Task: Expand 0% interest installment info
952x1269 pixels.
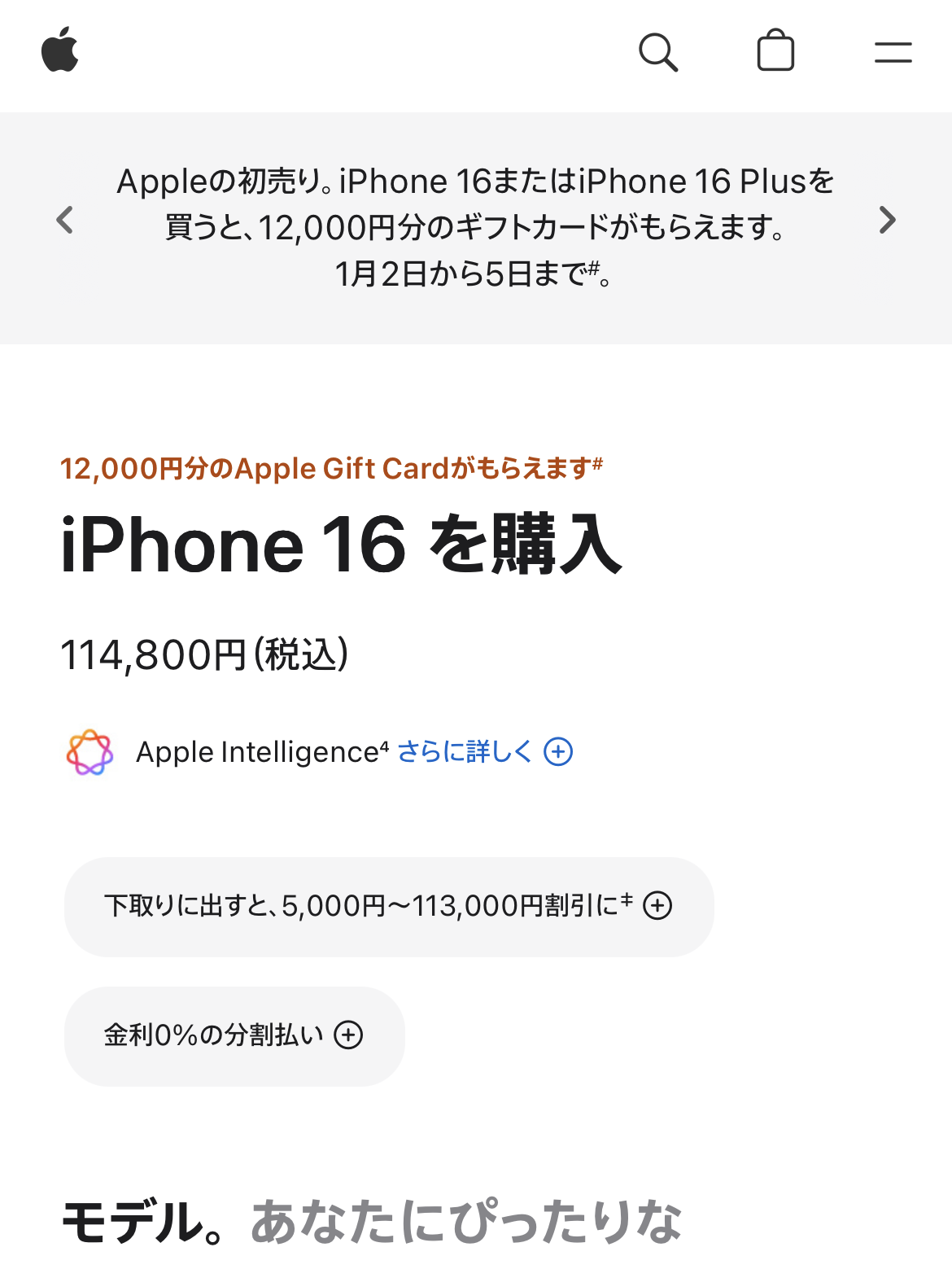Action: 234,1035
